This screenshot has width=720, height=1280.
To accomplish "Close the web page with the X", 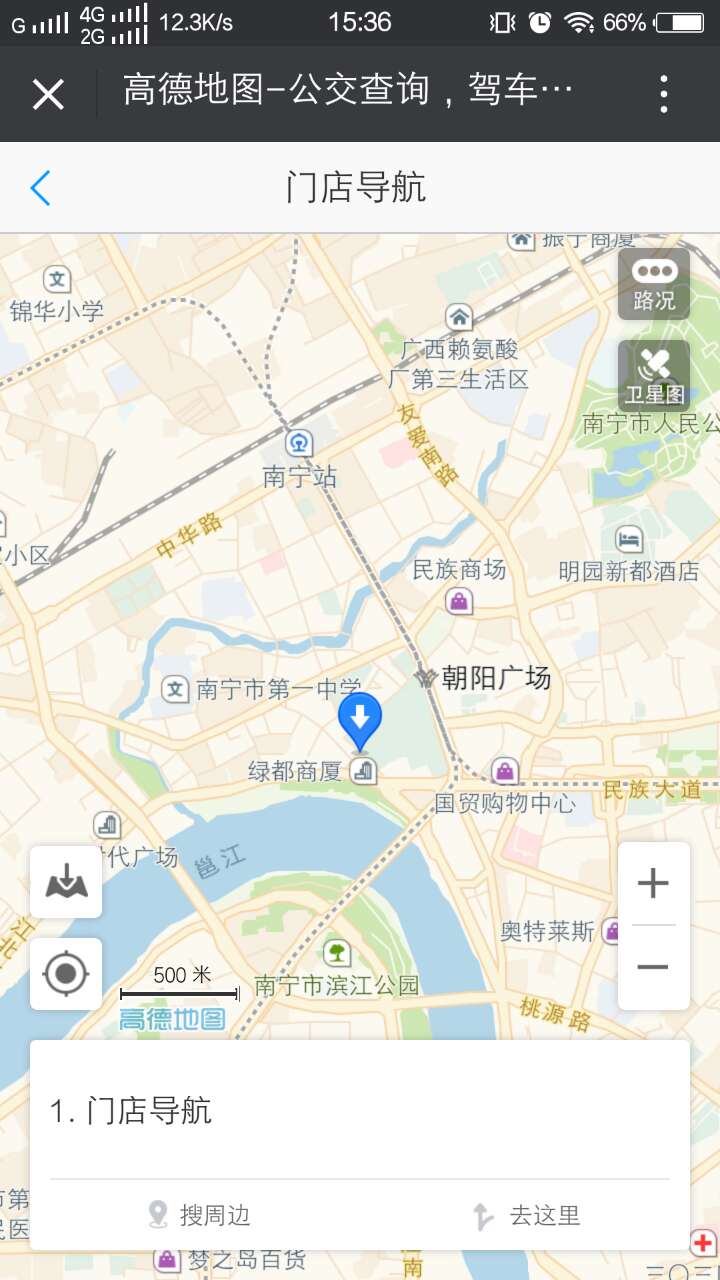I will point(48,94).
